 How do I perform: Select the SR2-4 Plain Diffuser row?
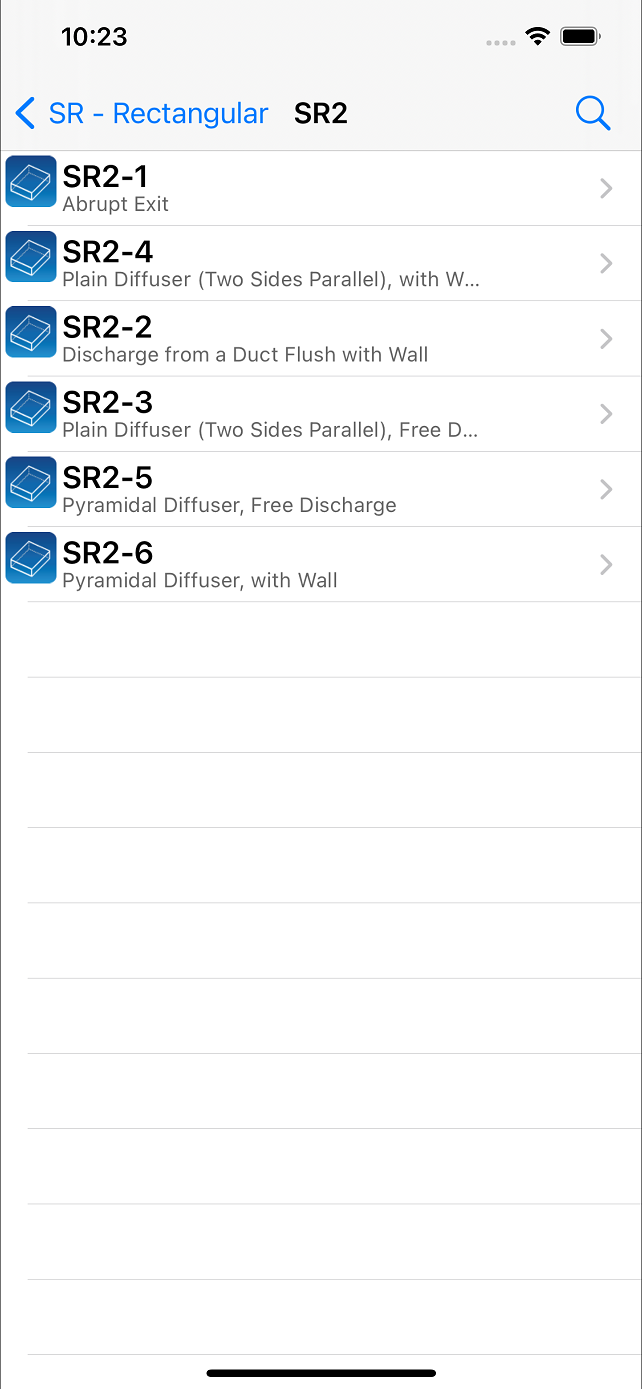coord(321,264)
